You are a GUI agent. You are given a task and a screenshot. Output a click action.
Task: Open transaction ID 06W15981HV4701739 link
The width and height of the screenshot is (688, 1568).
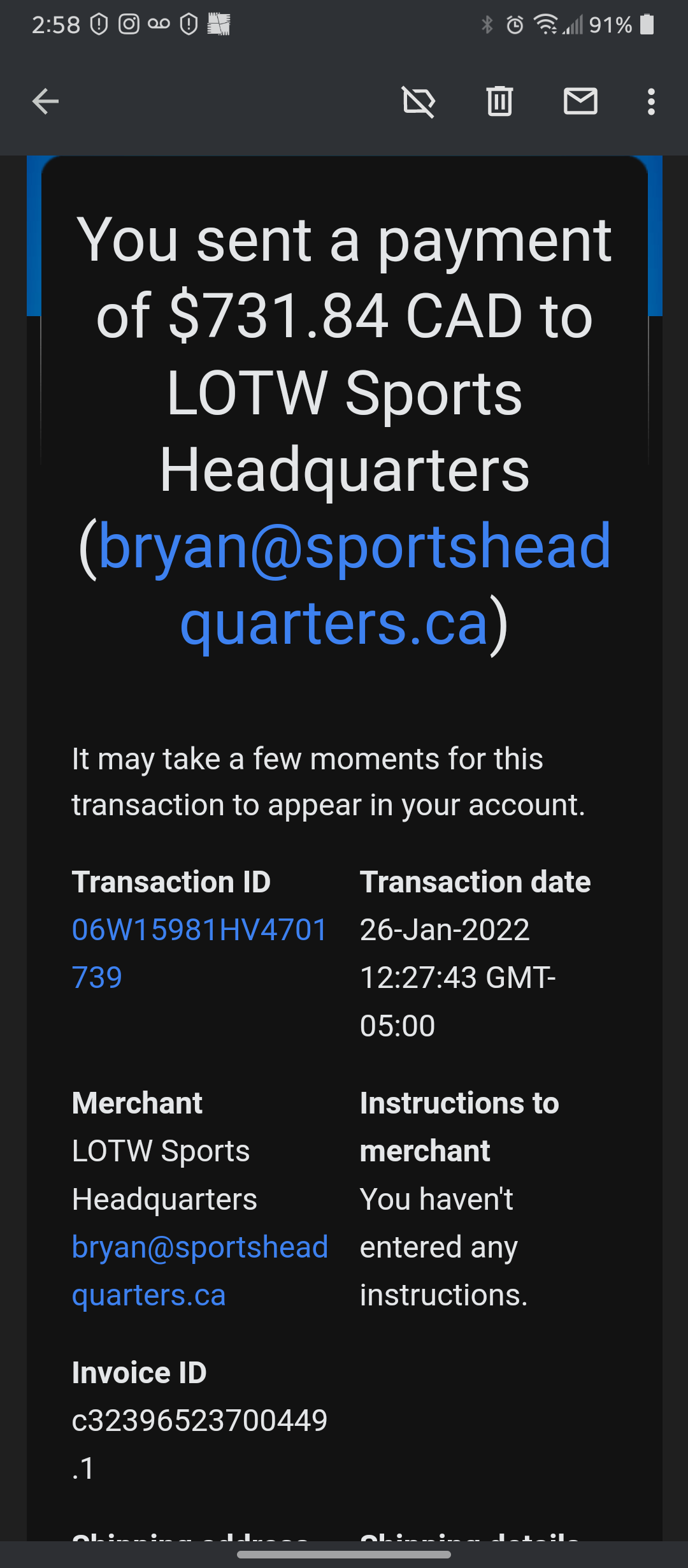point(199,954)
